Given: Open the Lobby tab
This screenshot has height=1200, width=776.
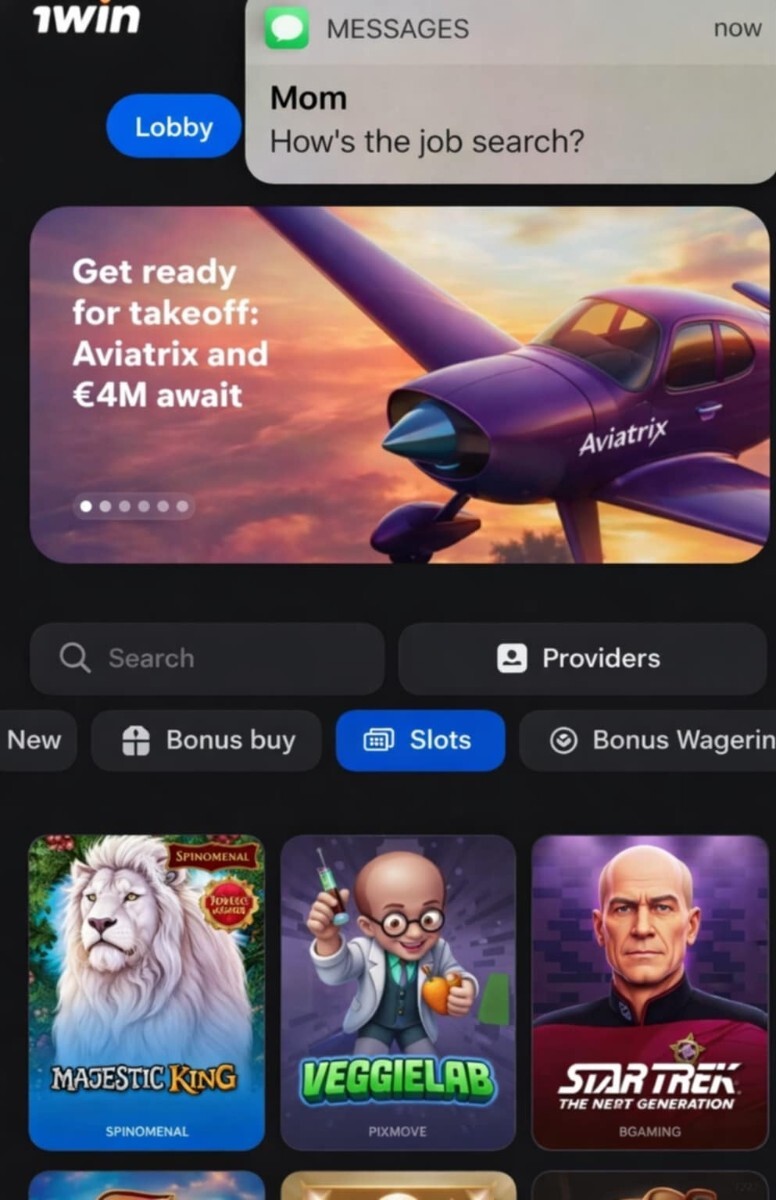Looking at the screenshot, I should [174, 127].
